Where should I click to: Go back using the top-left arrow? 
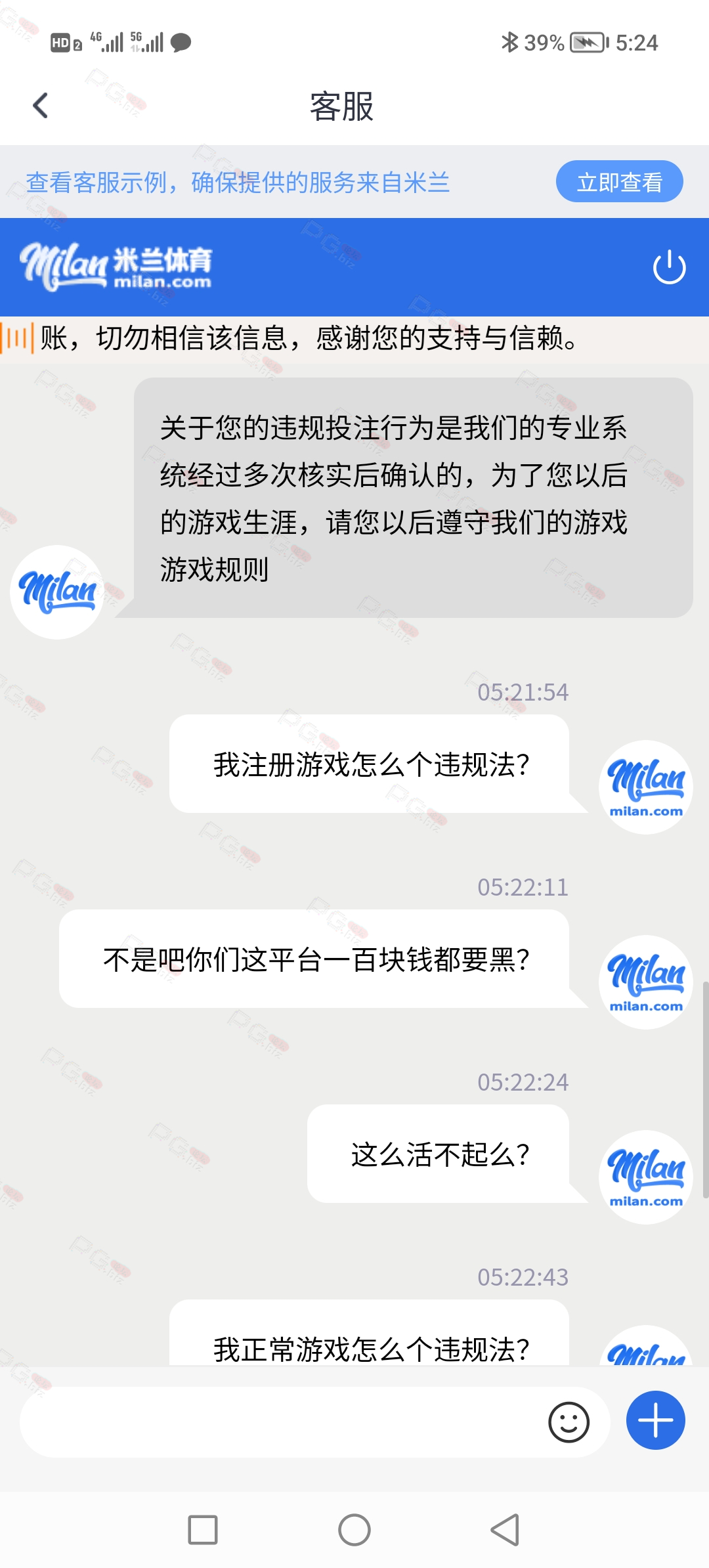coord(41,105)
